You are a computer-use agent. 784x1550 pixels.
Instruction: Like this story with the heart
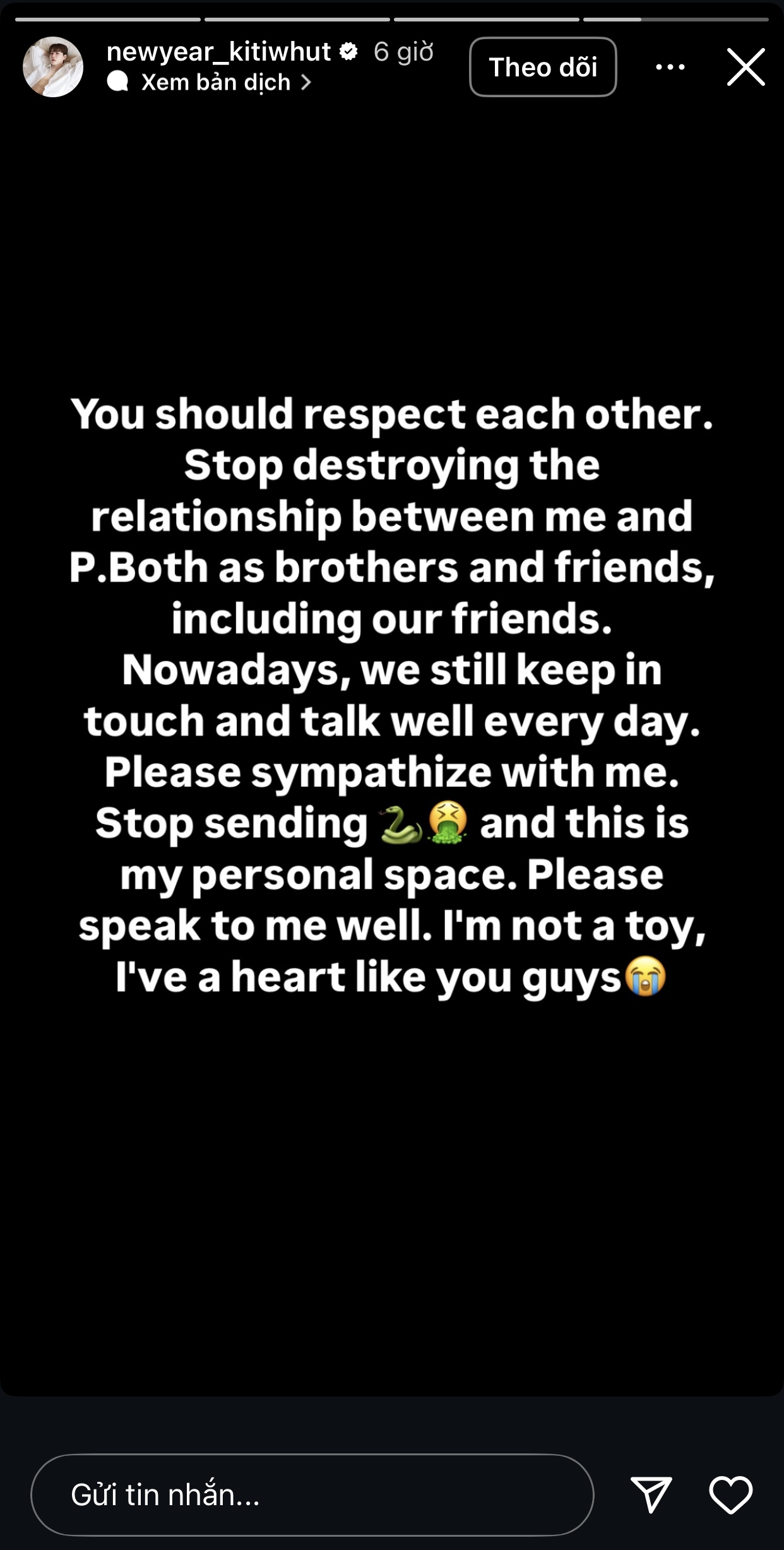(x=730, y=1494)
